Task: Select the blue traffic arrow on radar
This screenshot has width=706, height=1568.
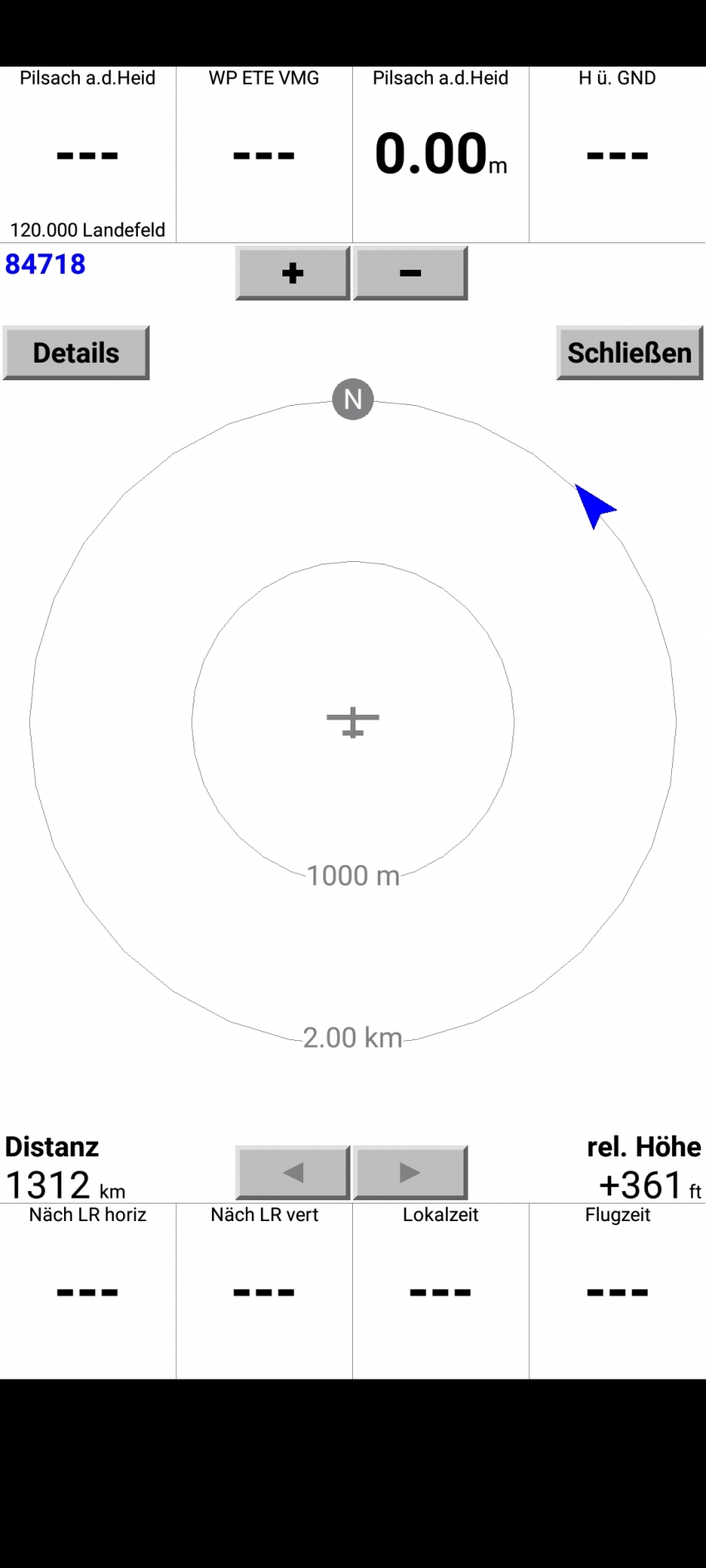Action: pyautogui.click(x=594, y=506)
